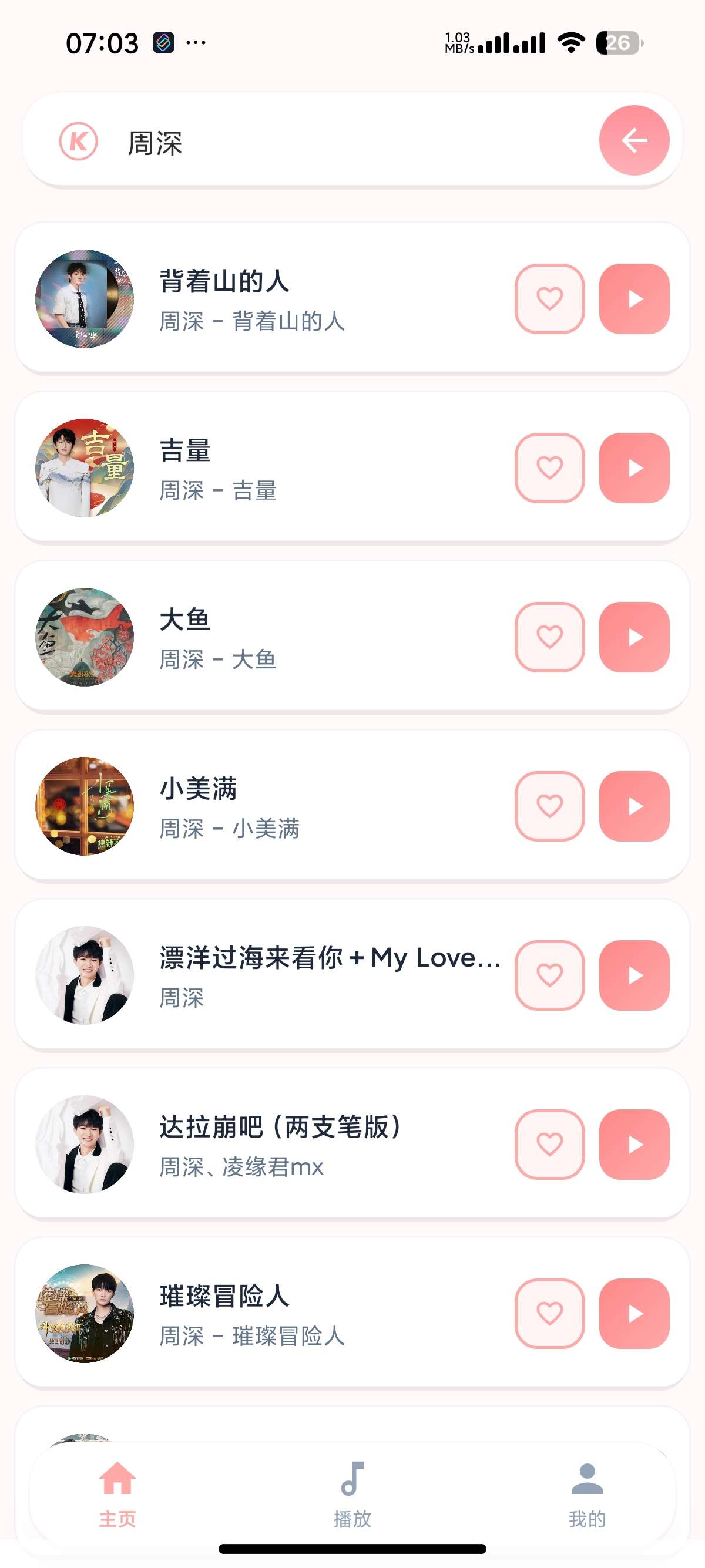705x1568 pixels.
Task: Favorite the song 璀璨冒险人
Action: coord(549,1313)
